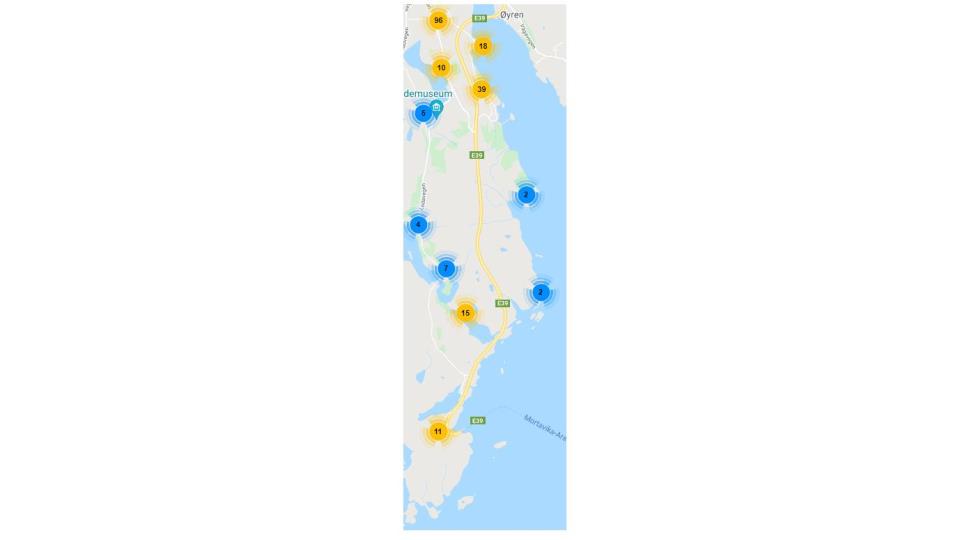Select the yellow 39 cluster marker

(481, 89)
